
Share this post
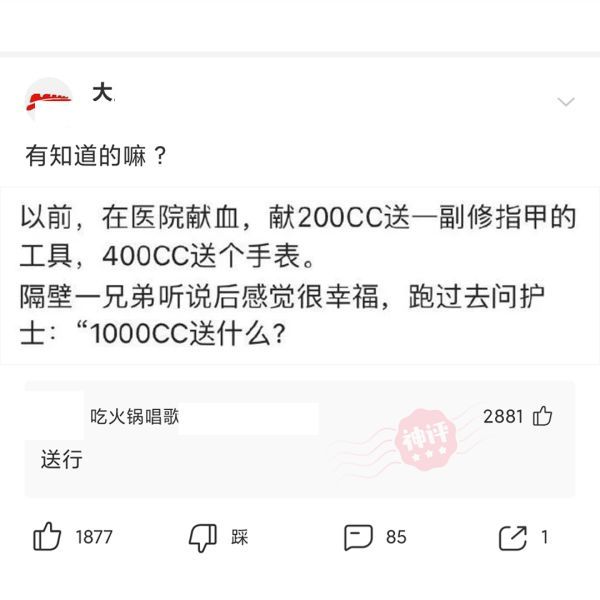tap(512, 537)
